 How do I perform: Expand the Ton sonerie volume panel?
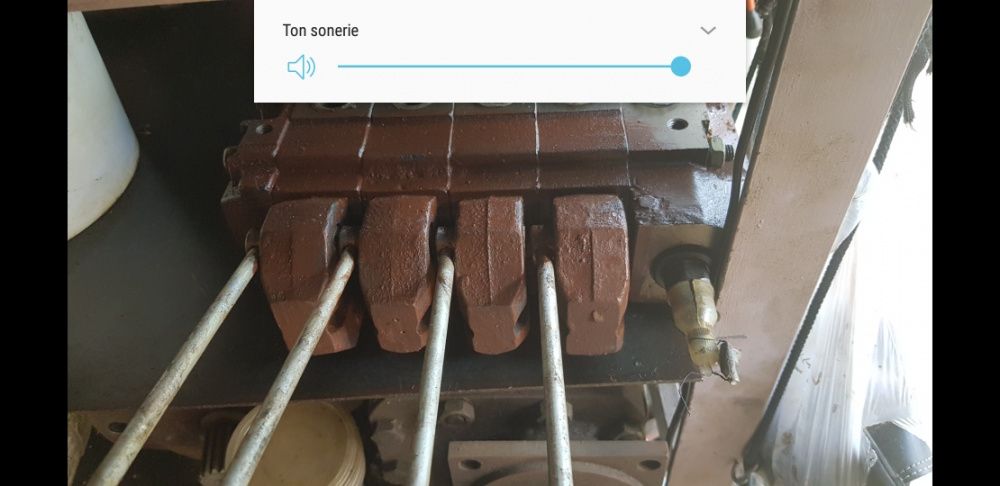pos(708,31)
